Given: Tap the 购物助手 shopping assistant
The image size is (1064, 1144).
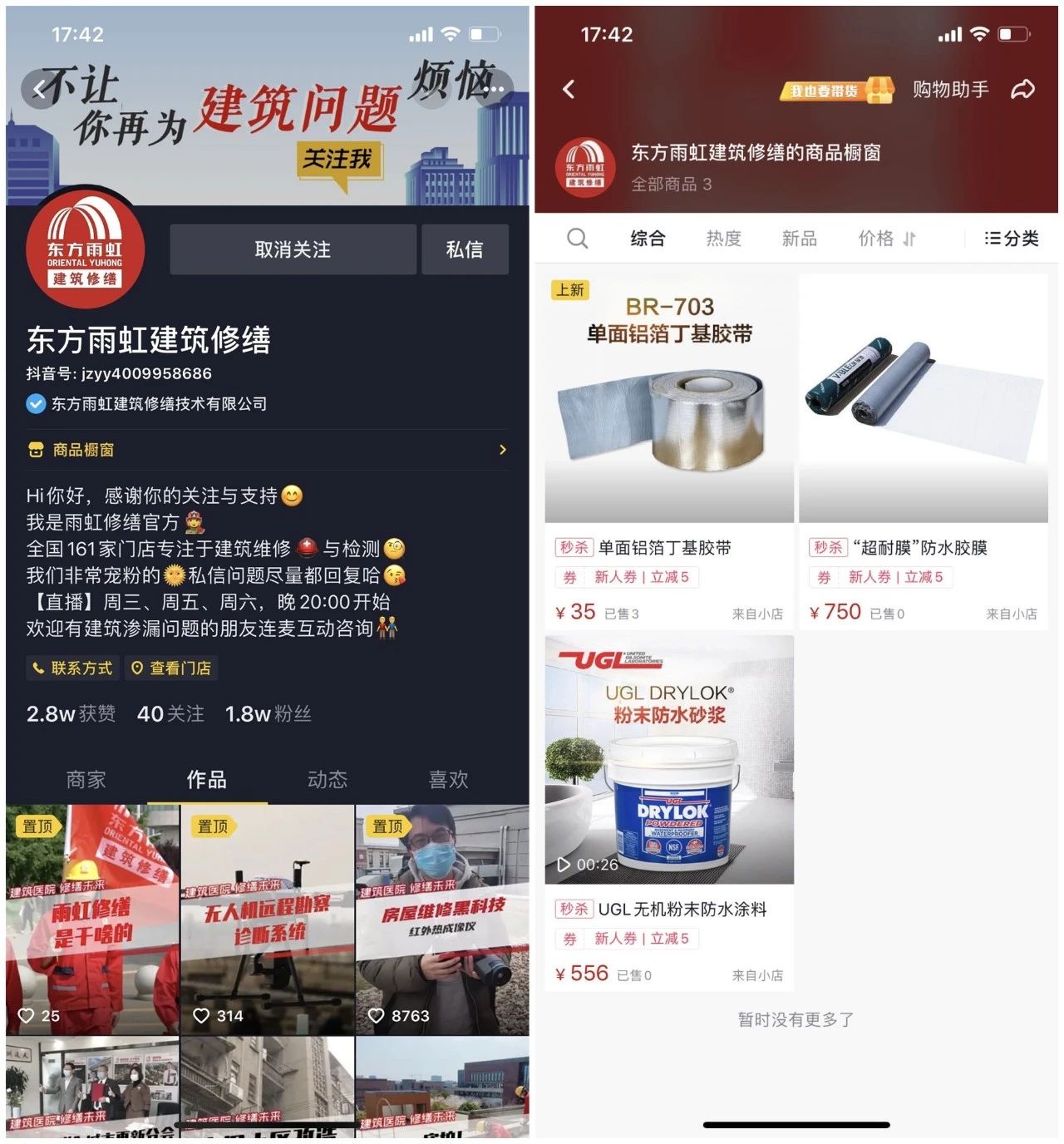Looking at the screenshot, I should [950, 90].
